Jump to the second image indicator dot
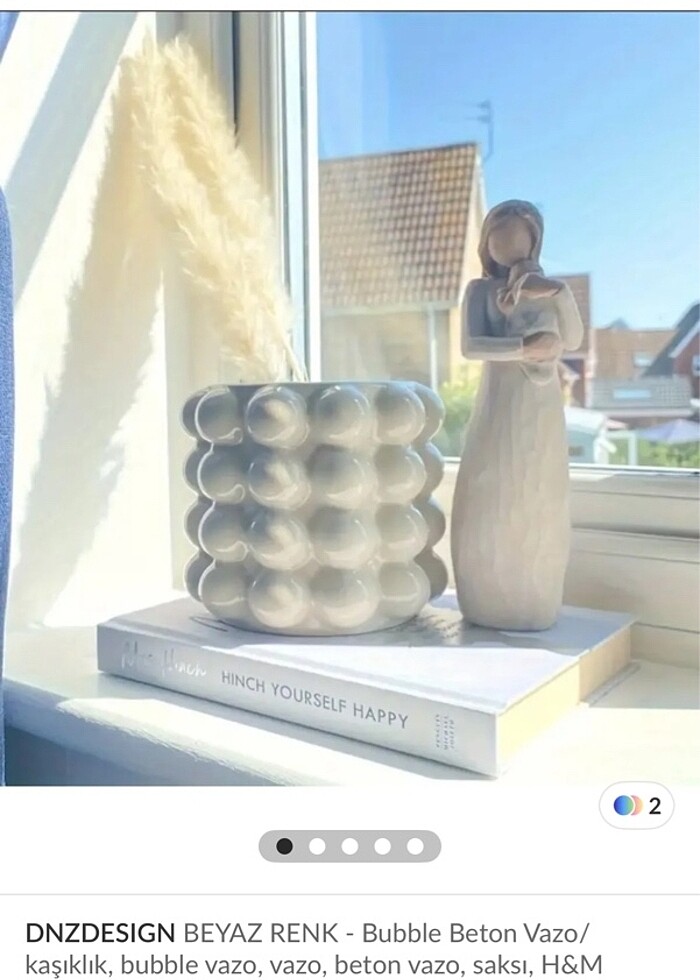Screen dimensions: 700x980 (317, 847)
